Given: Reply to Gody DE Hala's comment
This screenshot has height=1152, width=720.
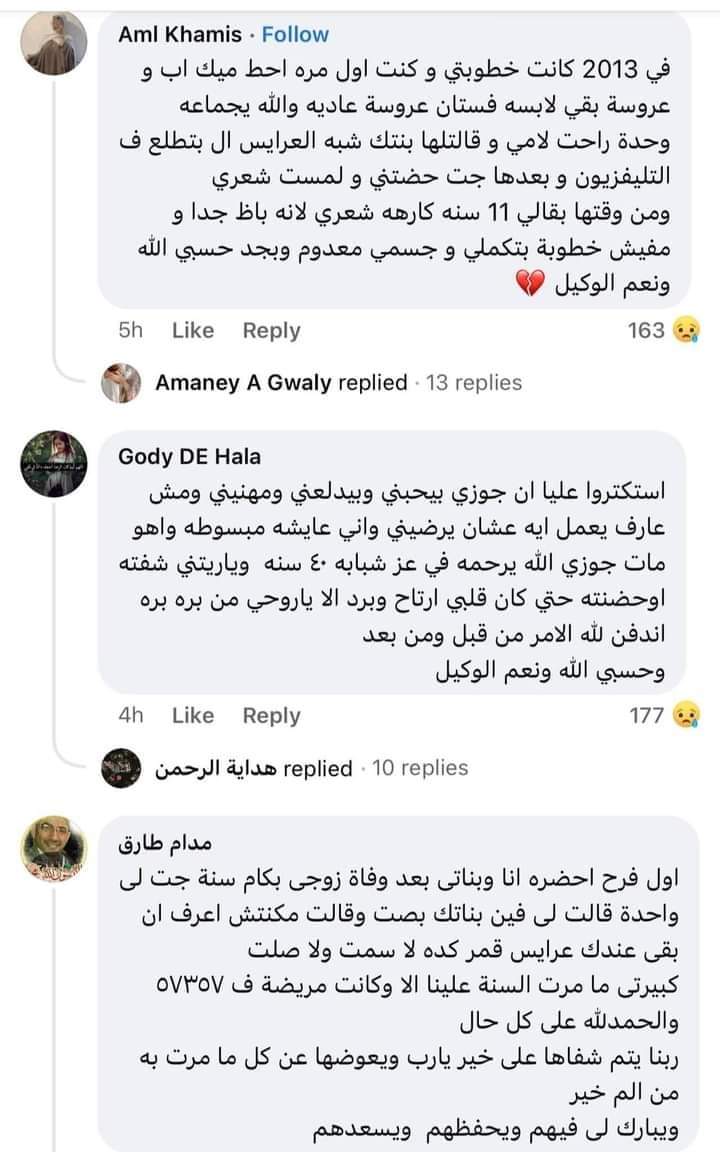Looking at the screenshot, I should pos(271,715).
